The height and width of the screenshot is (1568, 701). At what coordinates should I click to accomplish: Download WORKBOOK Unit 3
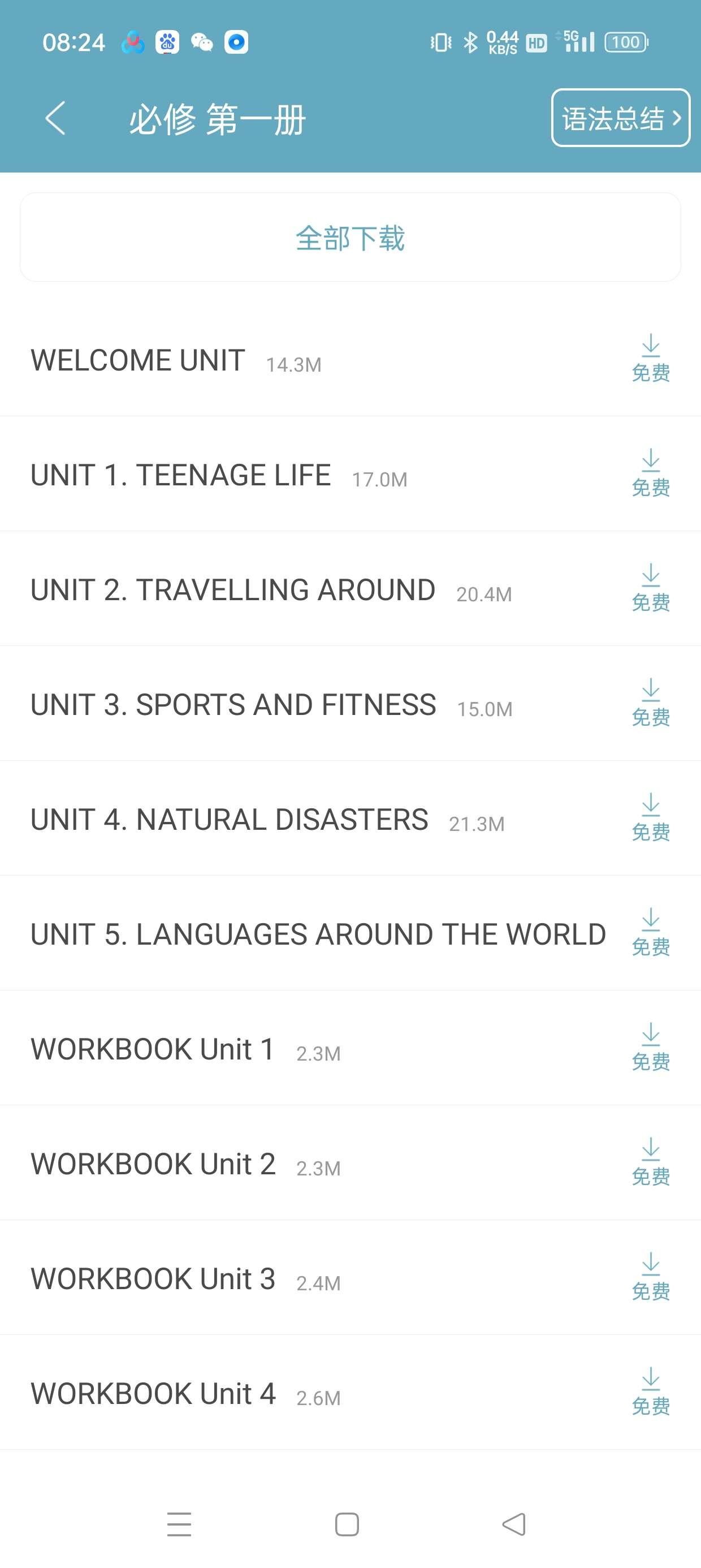coord(651,1277)
